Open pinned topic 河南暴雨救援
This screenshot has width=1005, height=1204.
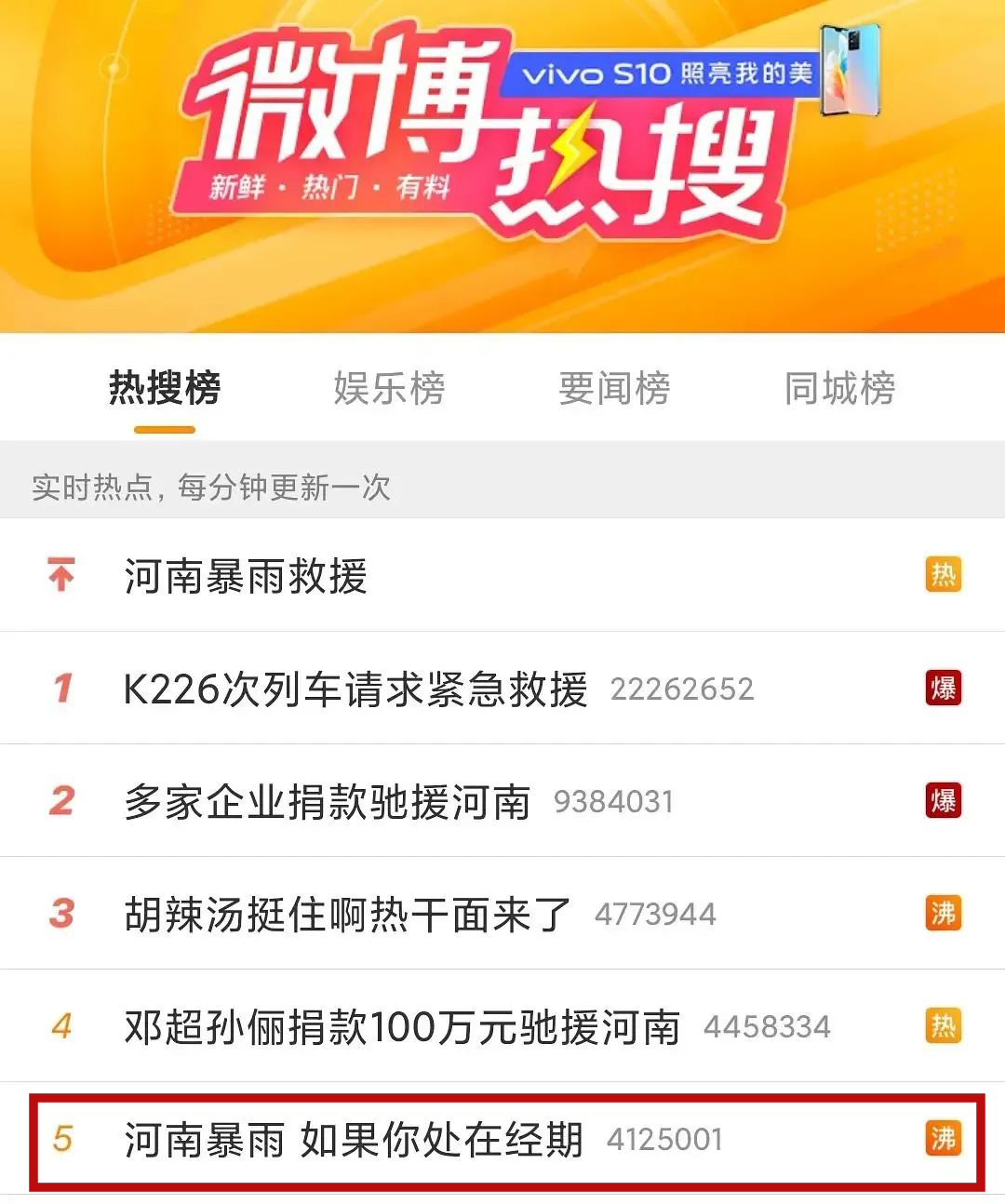pyautogui.click(x=246, y=576)
